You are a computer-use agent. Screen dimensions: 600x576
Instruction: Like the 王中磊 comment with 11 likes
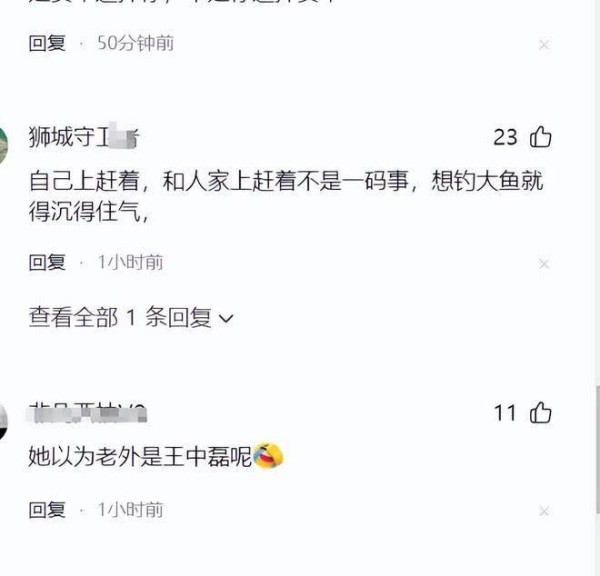(x=540, y=412)
